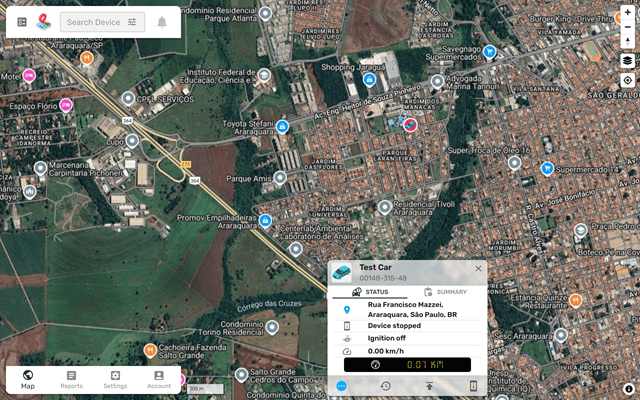The image size is (640, 400).
Task: Zoom out of the map
Action: (x=627, y=39)
